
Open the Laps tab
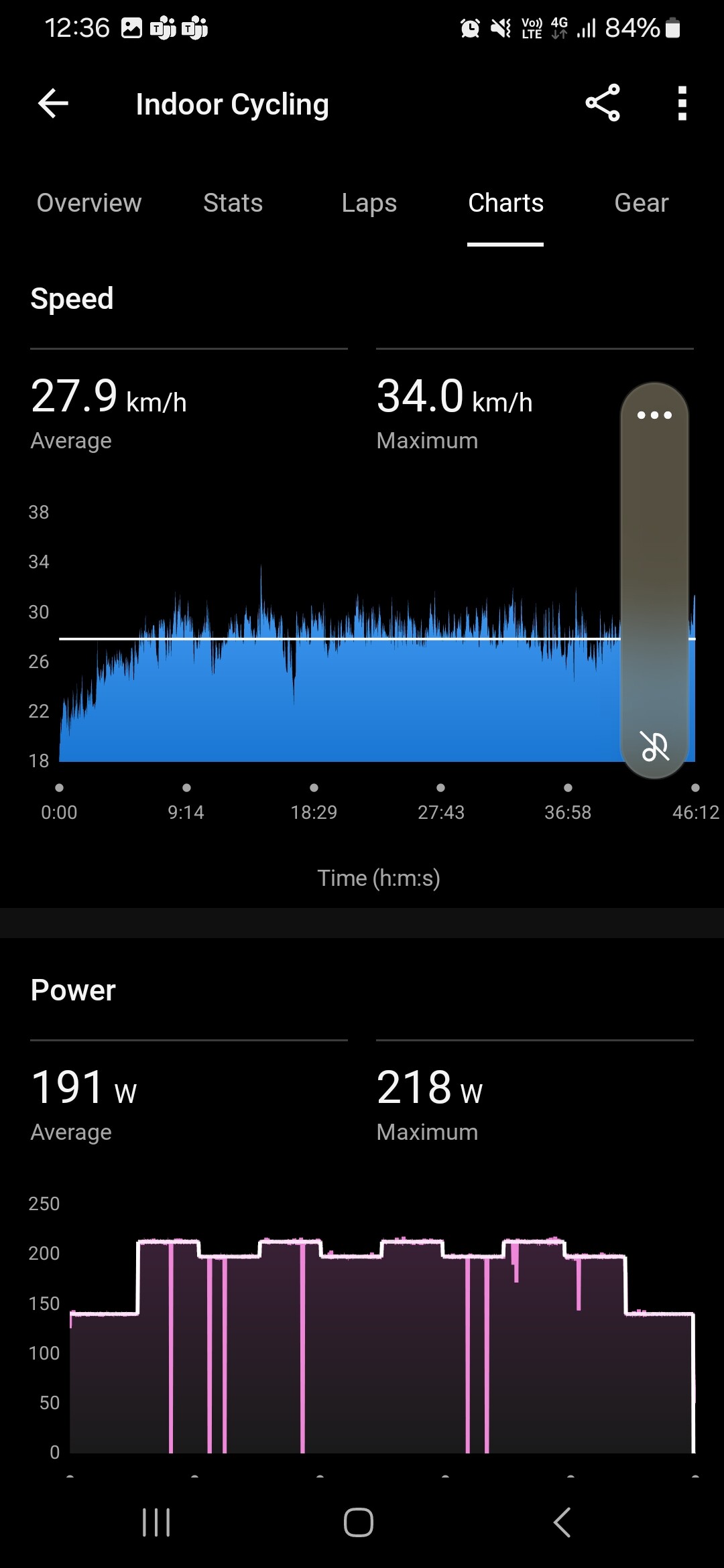(369, 203)
